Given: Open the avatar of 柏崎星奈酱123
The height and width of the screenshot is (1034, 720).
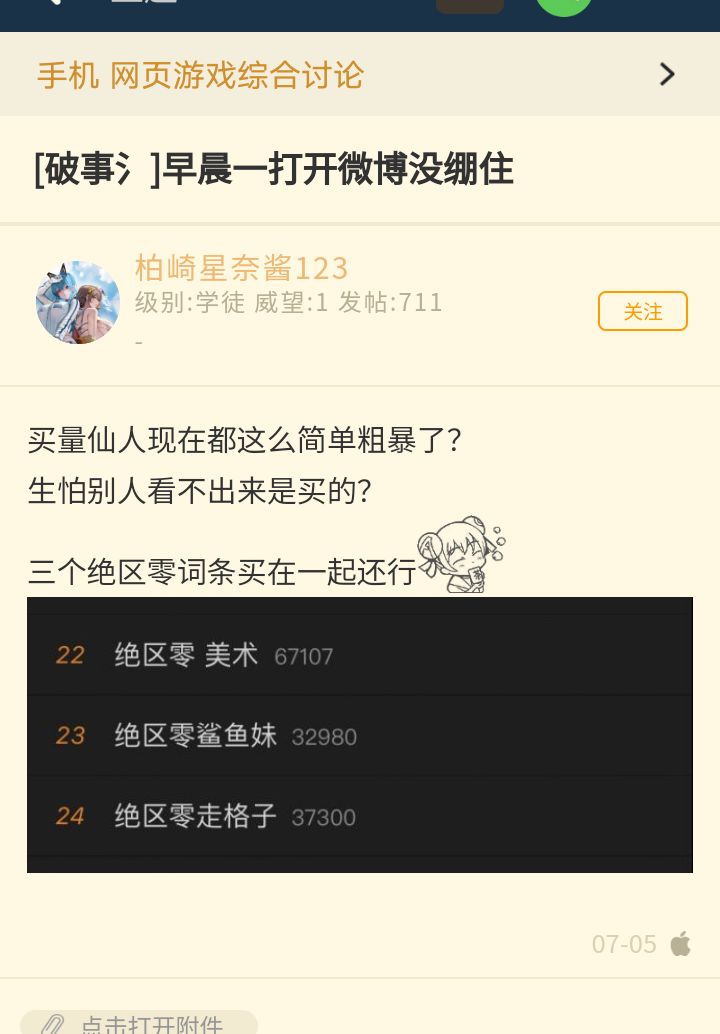Looking at the screenshot, I should [78, 303].
